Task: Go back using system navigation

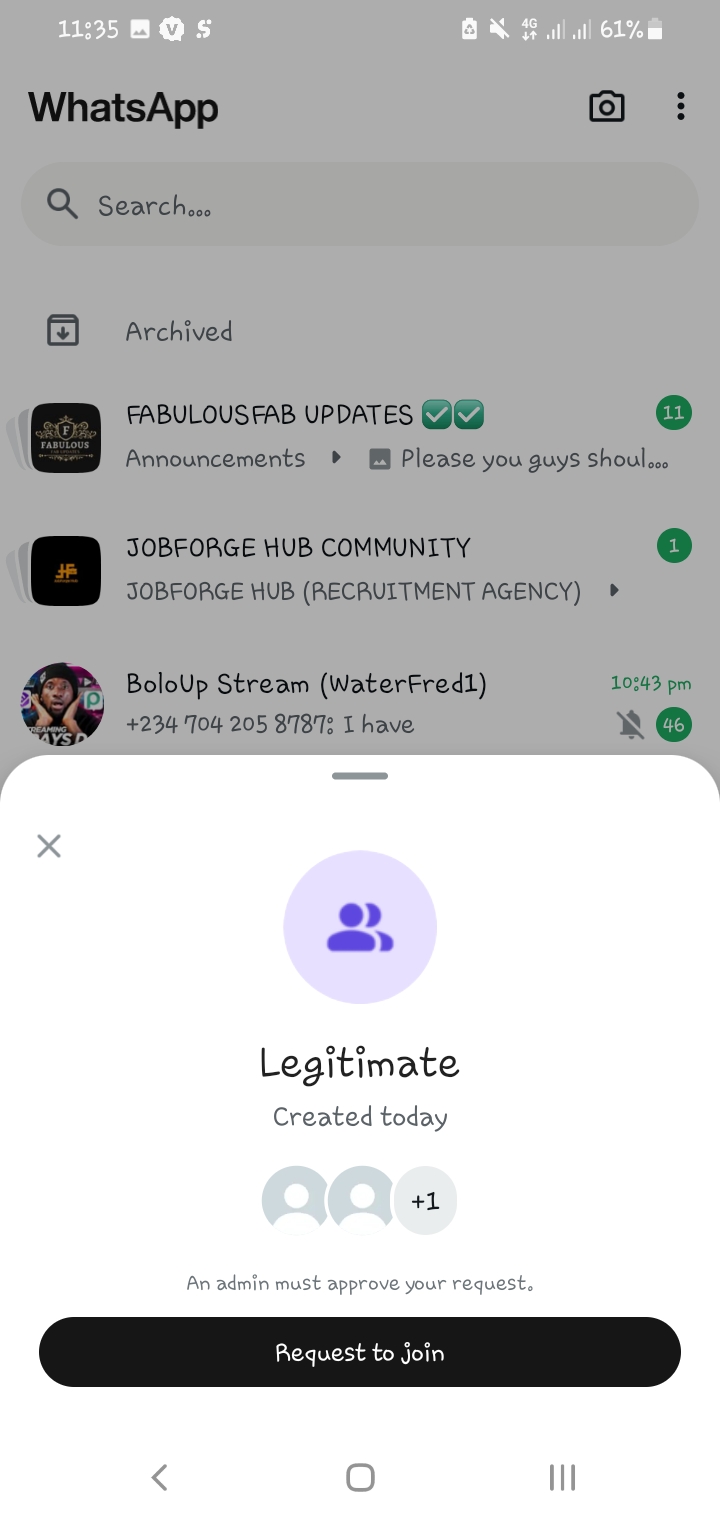Action: [x=159, y=1477]
